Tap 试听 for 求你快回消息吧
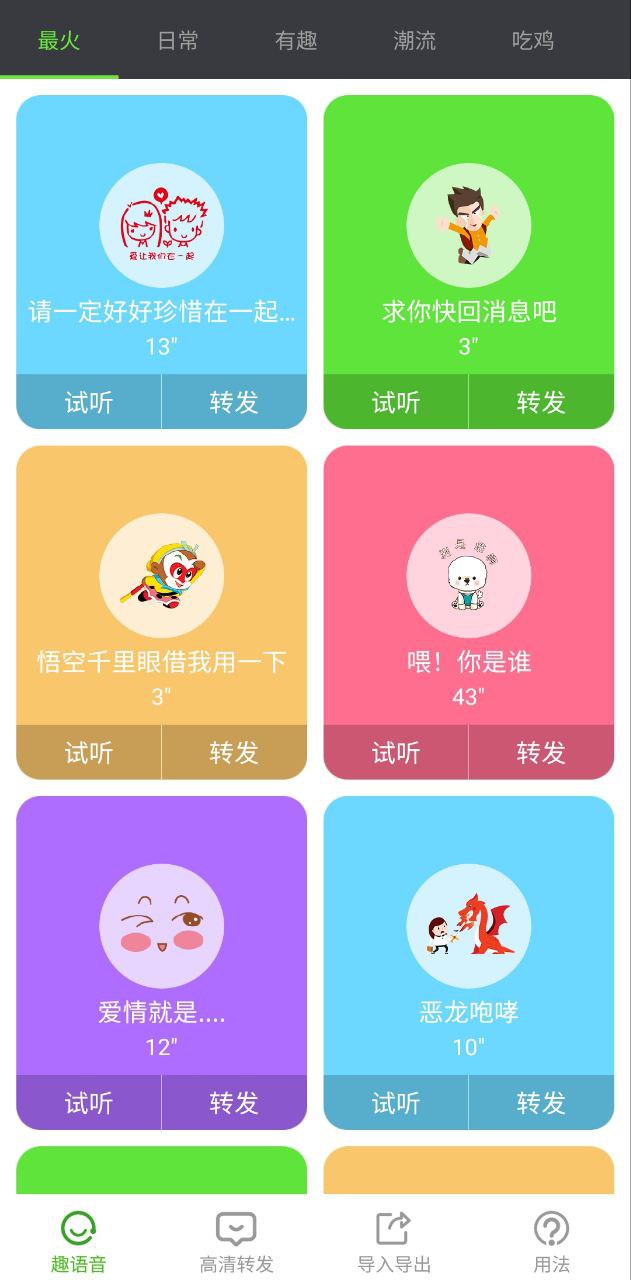This screenshot has height=1280, width=631. 396,402
